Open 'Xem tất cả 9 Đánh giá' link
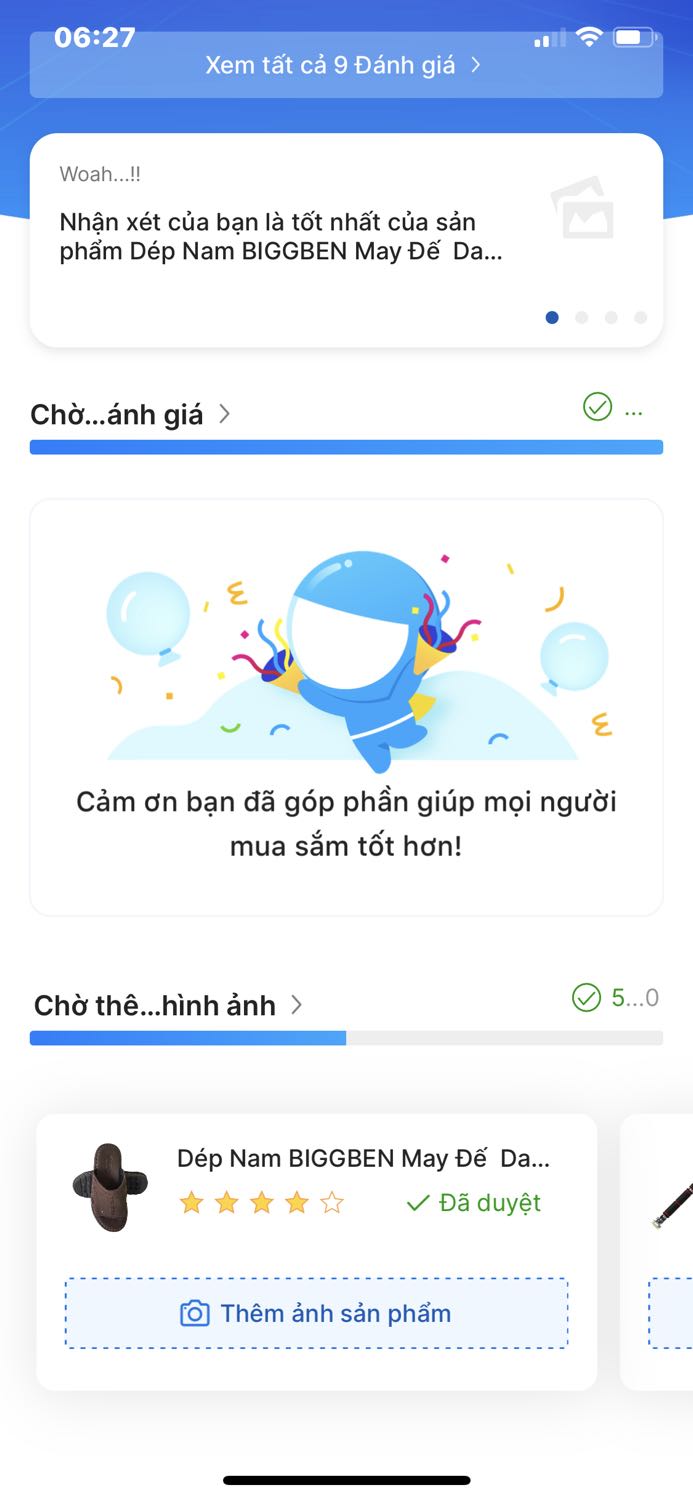The width and height of the screenshot is (693, 1500). pos(344,66)
